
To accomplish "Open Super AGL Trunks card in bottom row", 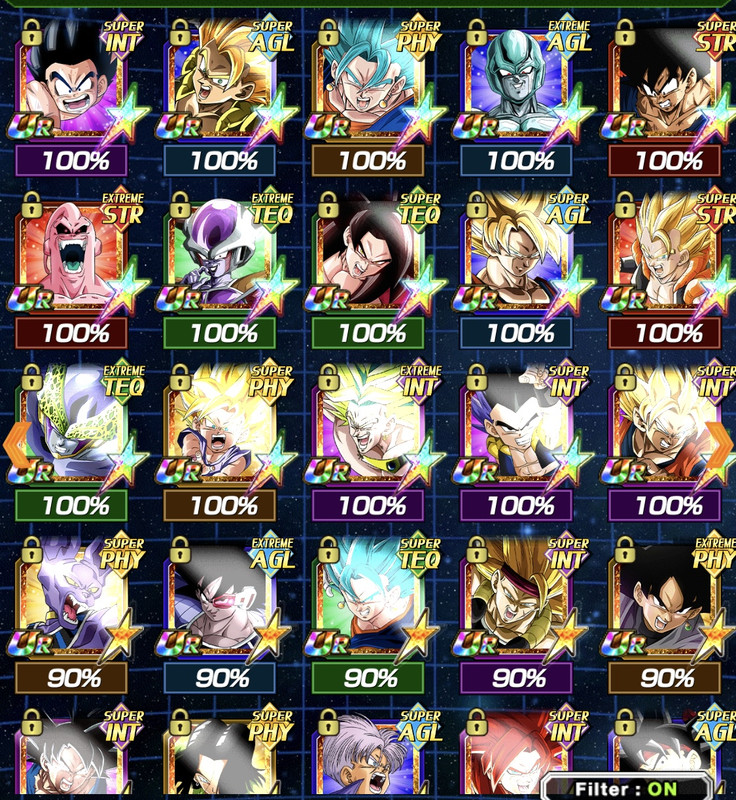I will (371, 755).
